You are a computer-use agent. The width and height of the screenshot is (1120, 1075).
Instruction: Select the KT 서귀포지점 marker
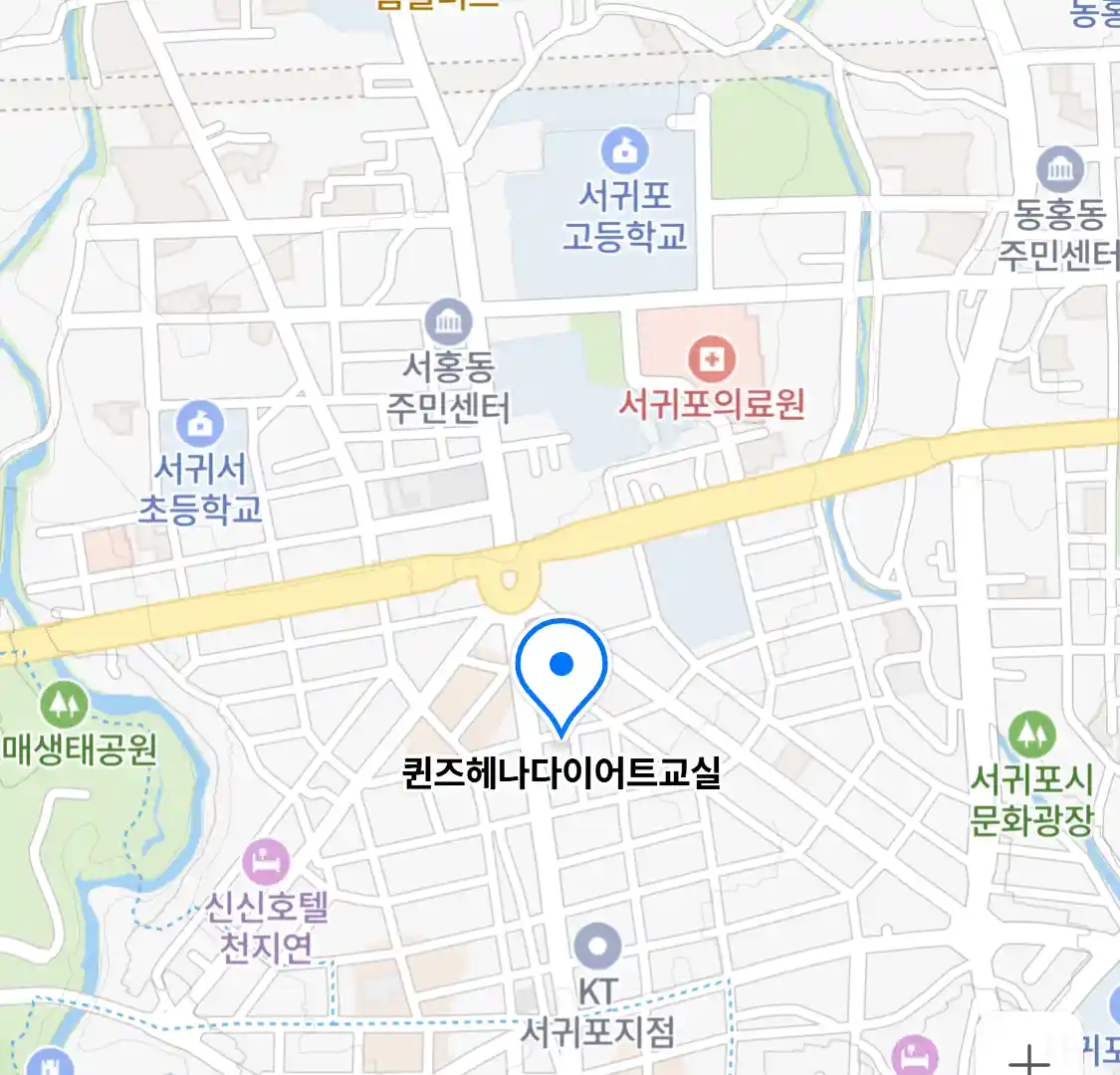click(x=597, y=947)
